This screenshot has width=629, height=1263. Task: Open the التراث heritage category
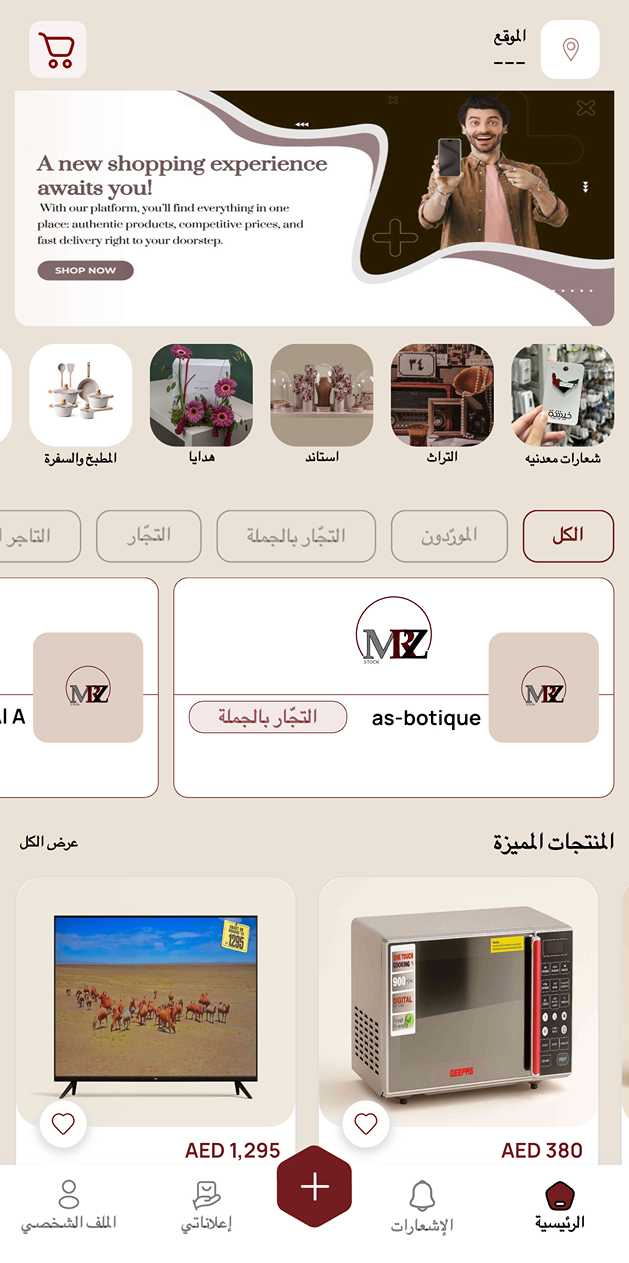[442, 396]
